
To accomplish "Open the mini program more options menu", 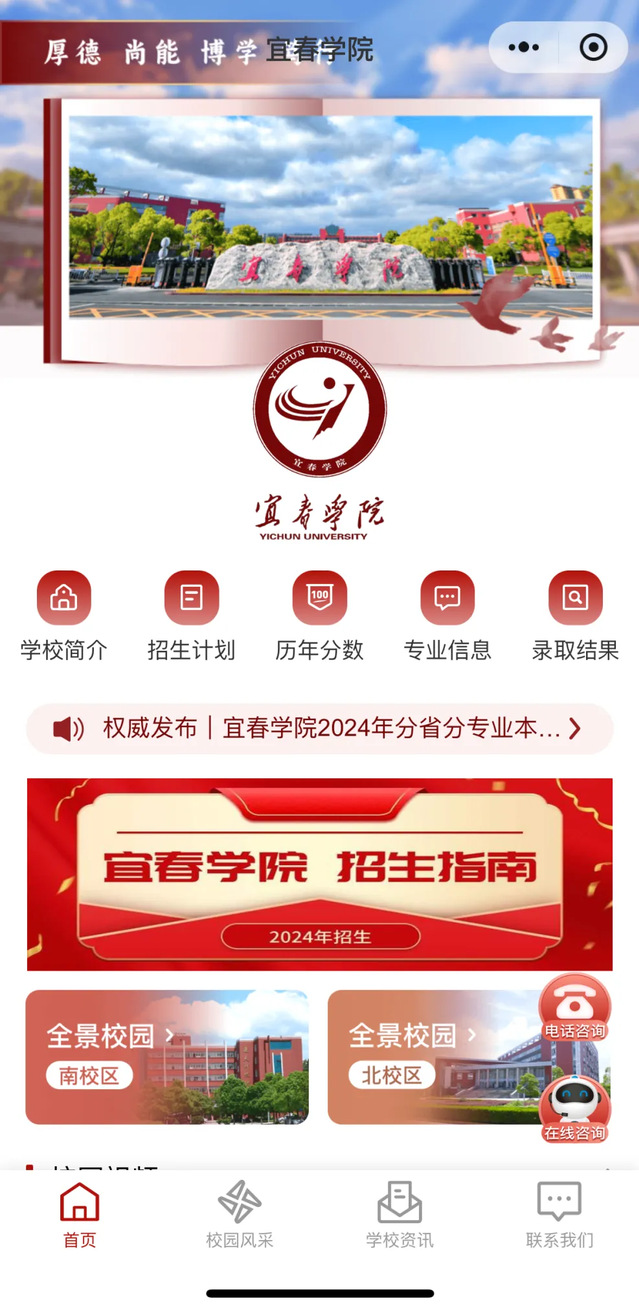I will click(523, 47).
